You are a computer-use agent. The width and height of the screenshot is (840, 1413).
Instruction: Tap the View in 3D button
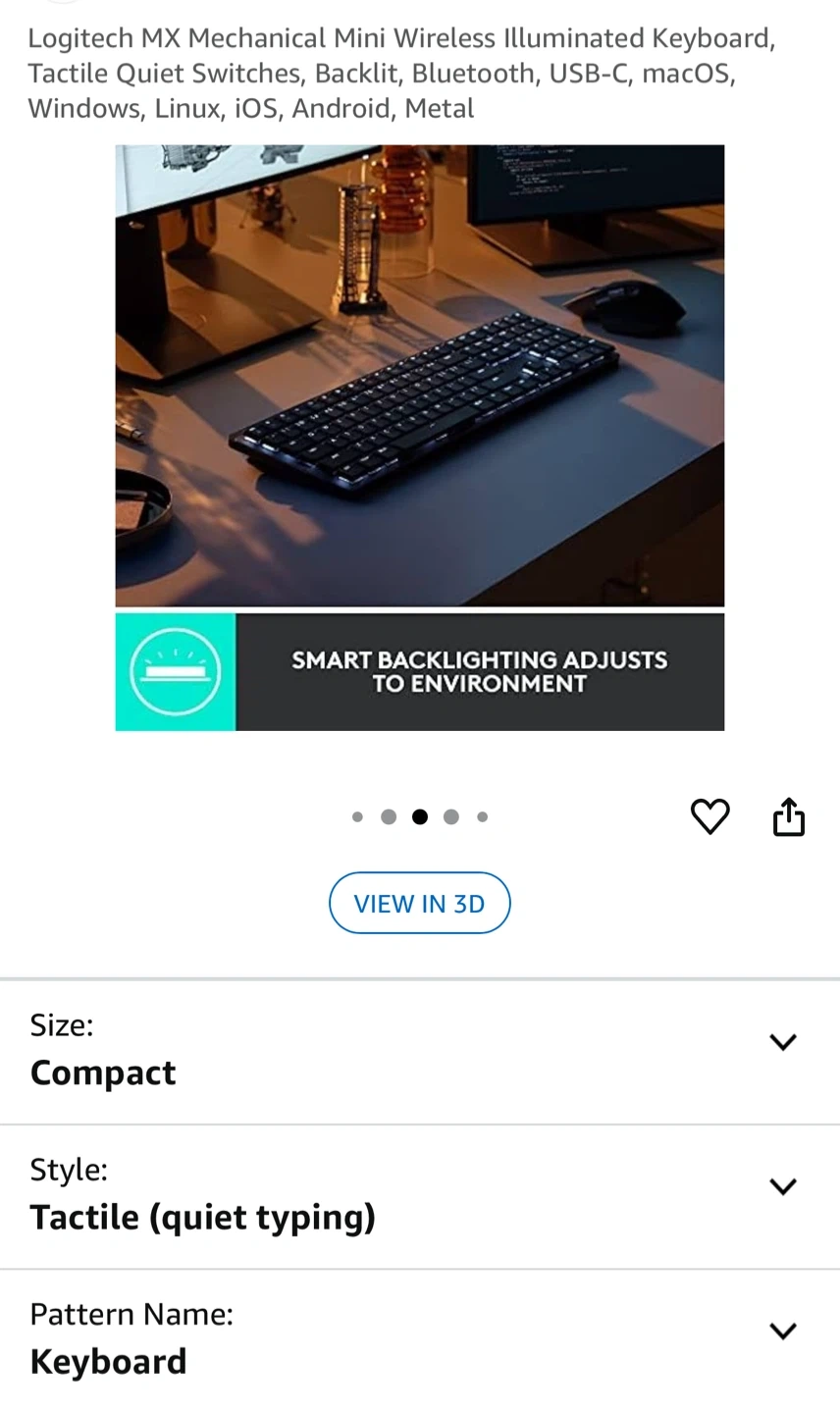pyautogui.click(x=420, y=903)
